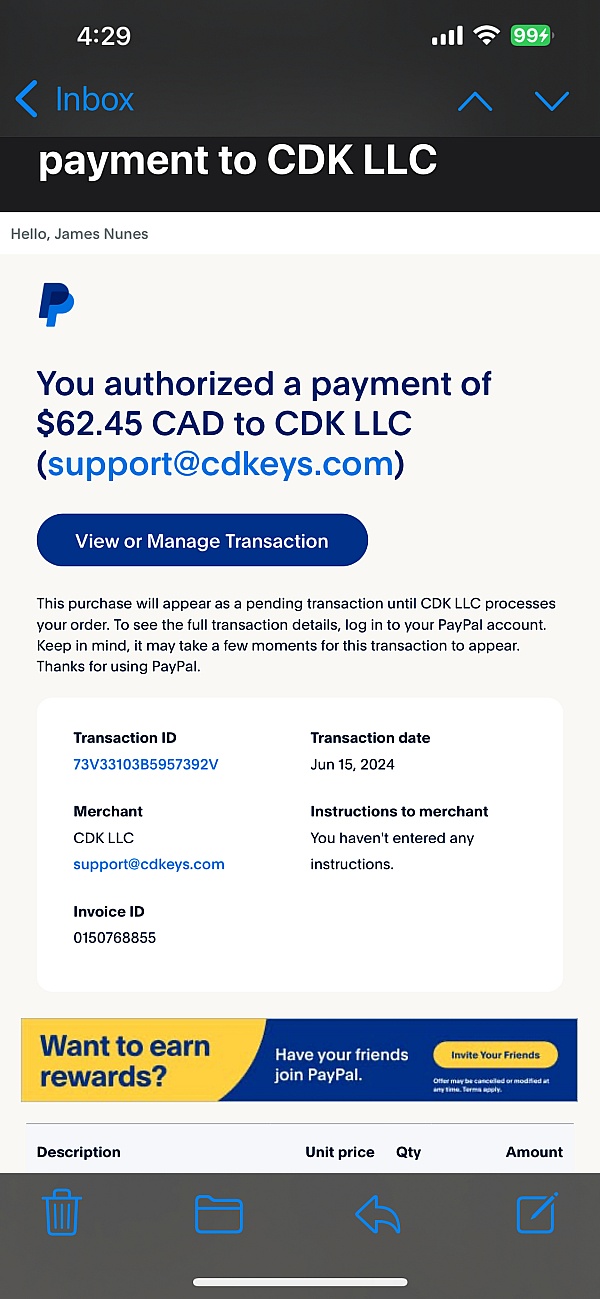This screenshot has height=1299, width=600.
Task: Delete this email with the trash icon
Action: pos(62,1214)
